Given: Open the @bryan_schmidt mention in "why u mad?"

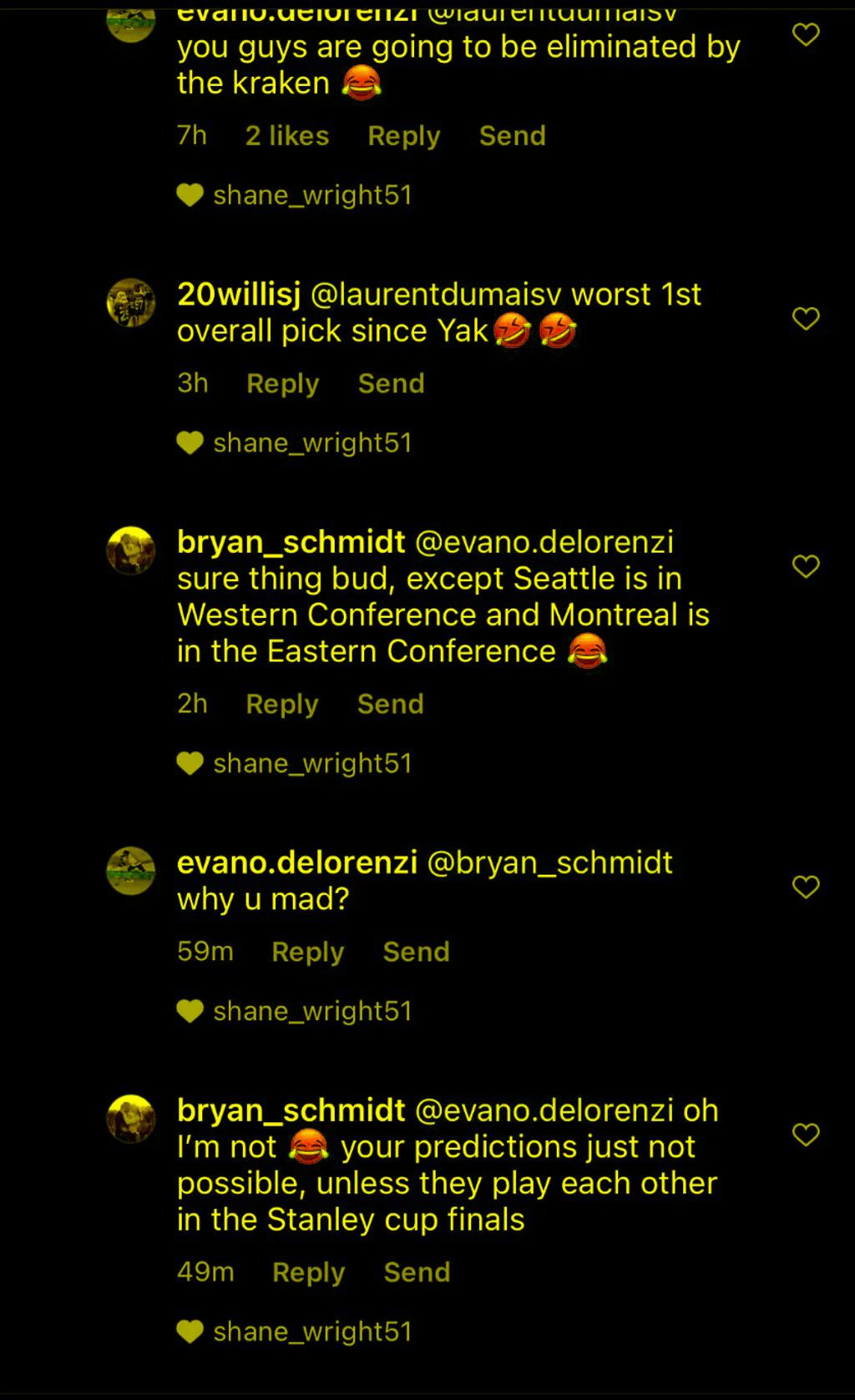Looking at the screenshot, I should [x=549, y=862].
